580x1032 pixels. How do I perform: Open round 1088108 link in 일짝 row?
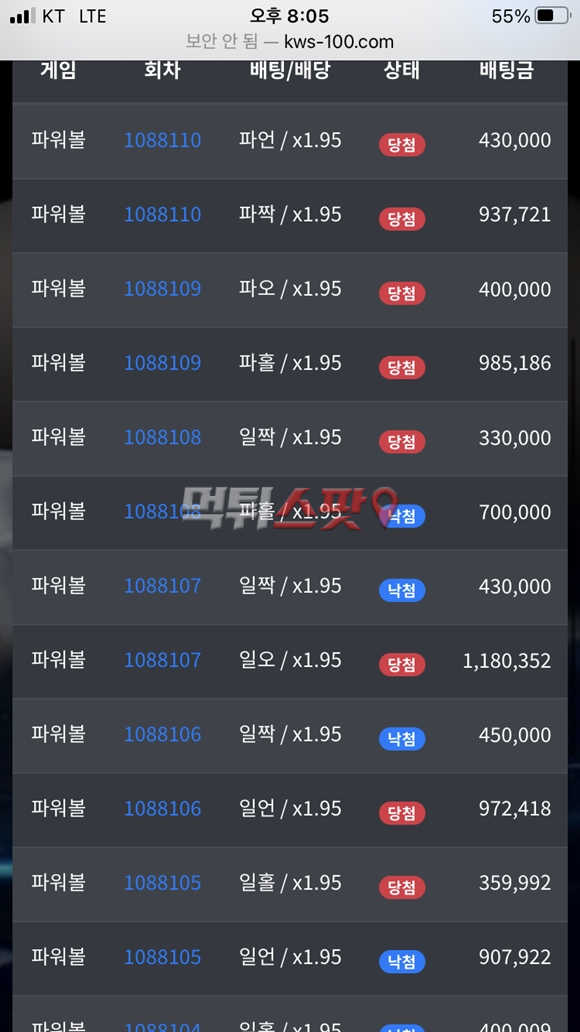163,438
